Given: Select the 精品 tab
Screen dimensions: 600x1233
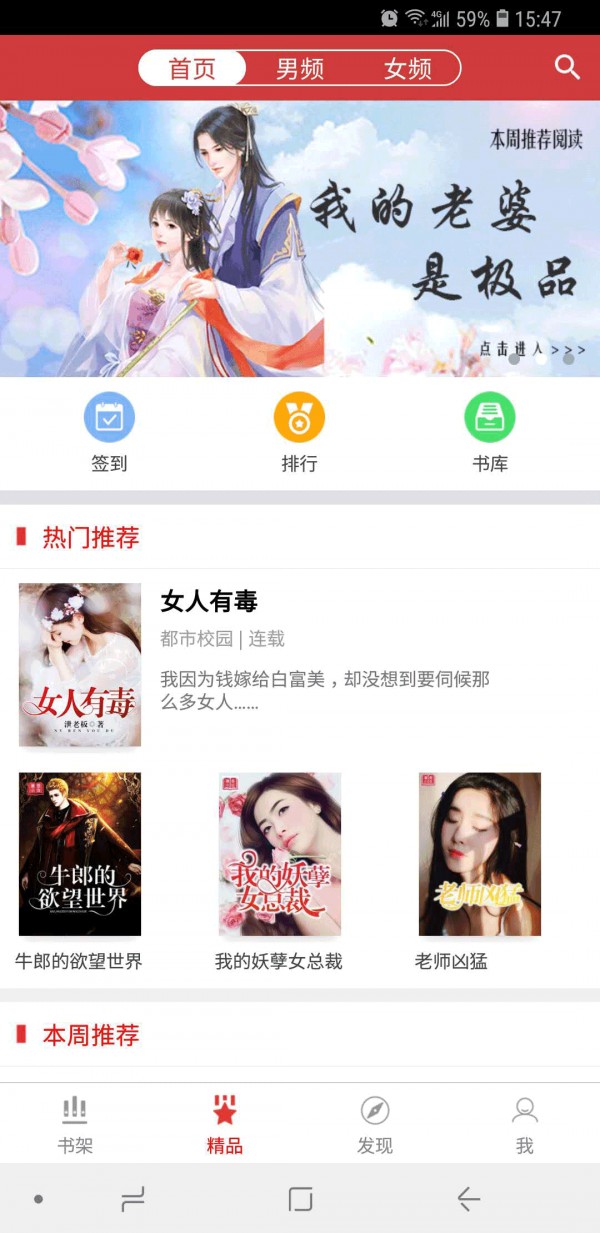Looking at the screenshot, I should coord(225,1124).
